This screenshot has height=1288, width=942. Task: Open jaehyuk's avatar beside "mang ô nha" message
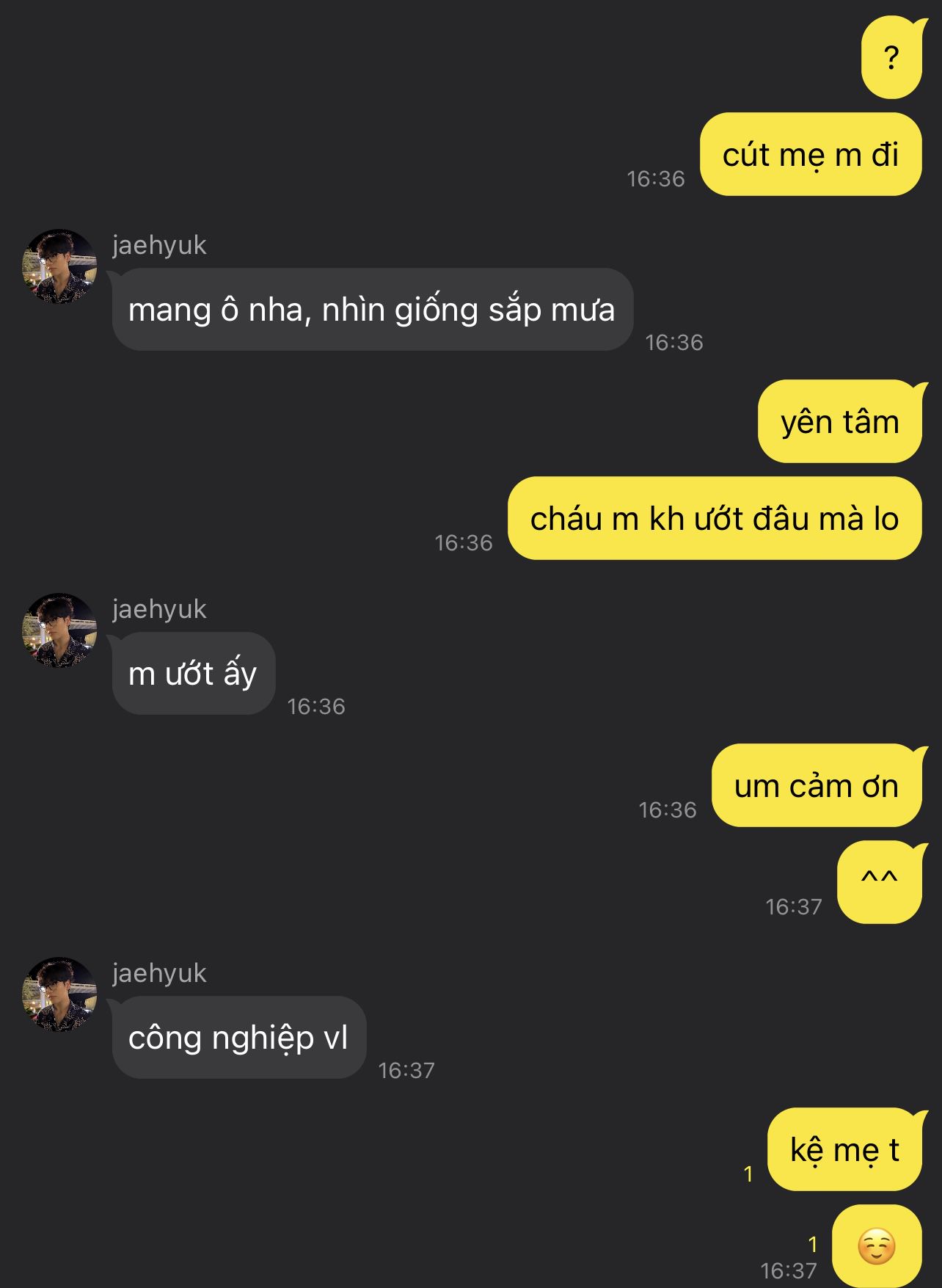[59, 266]
